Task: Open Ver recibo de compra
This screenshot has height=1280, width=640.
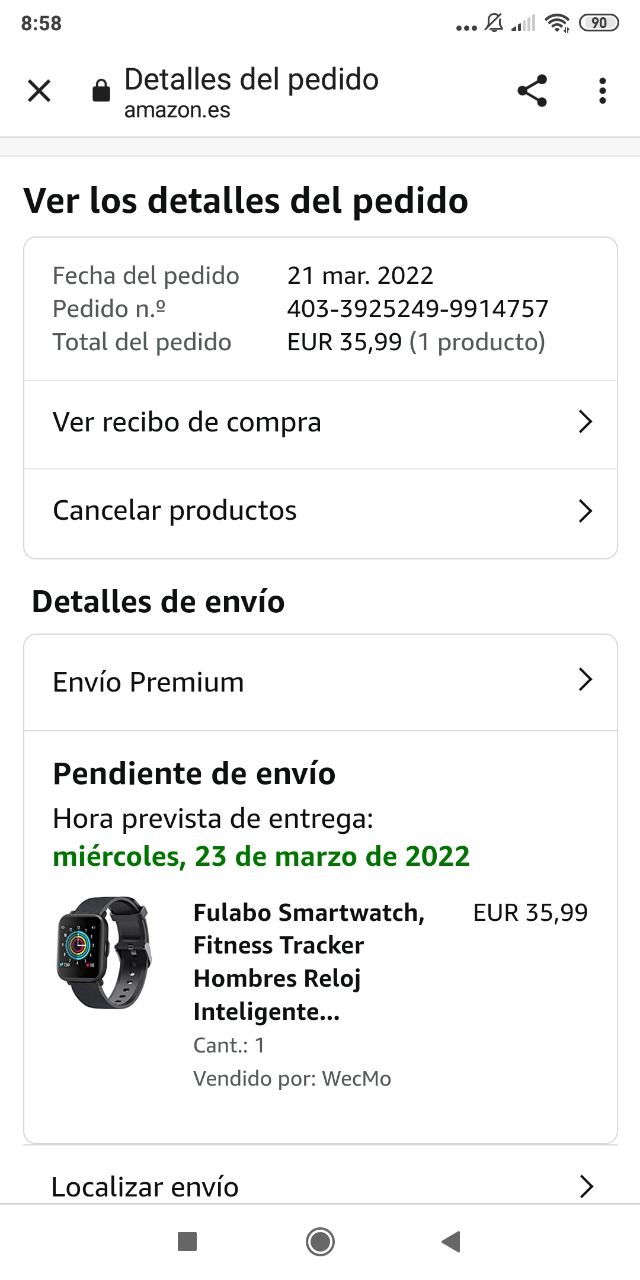Action: coord(320,423)
